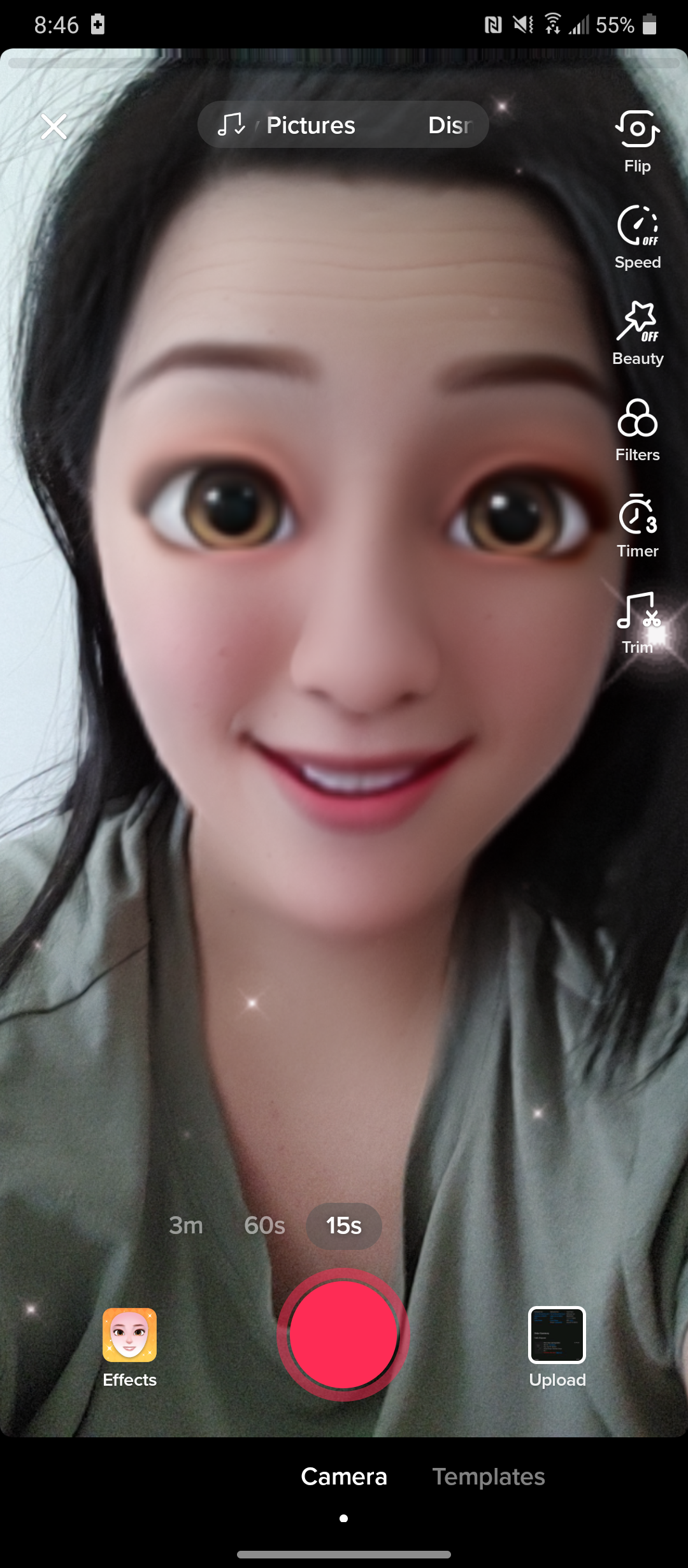Open the Pictures sound selector
Screen dimensions: 688x1568
[x=343, y=125]
